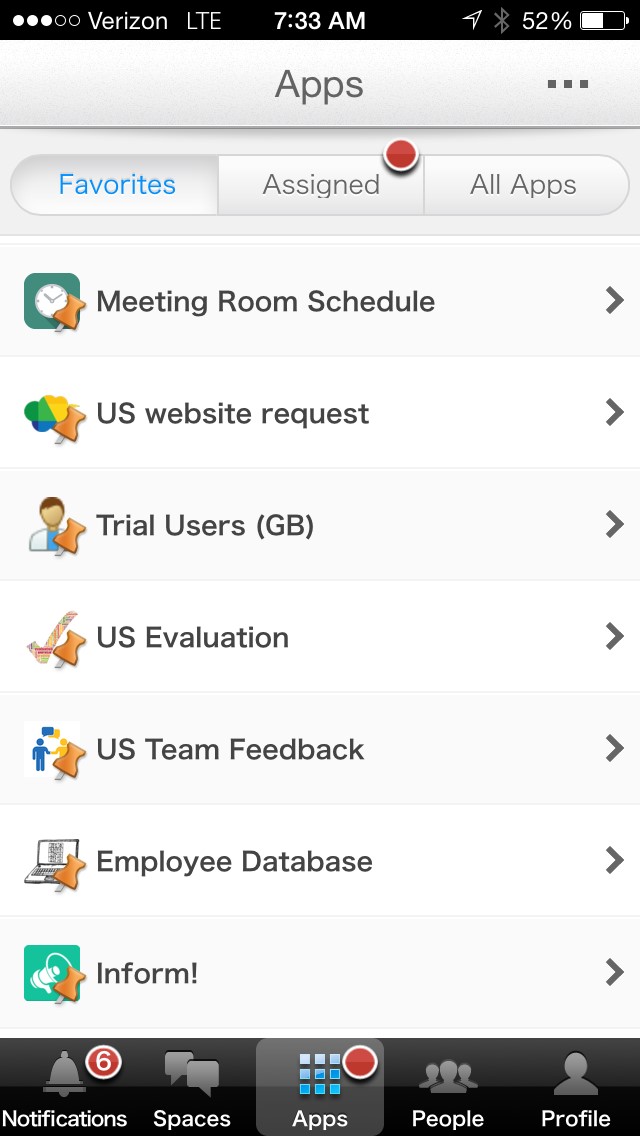
Task: Open the Inform! app
Action: [x=320, y=973]
